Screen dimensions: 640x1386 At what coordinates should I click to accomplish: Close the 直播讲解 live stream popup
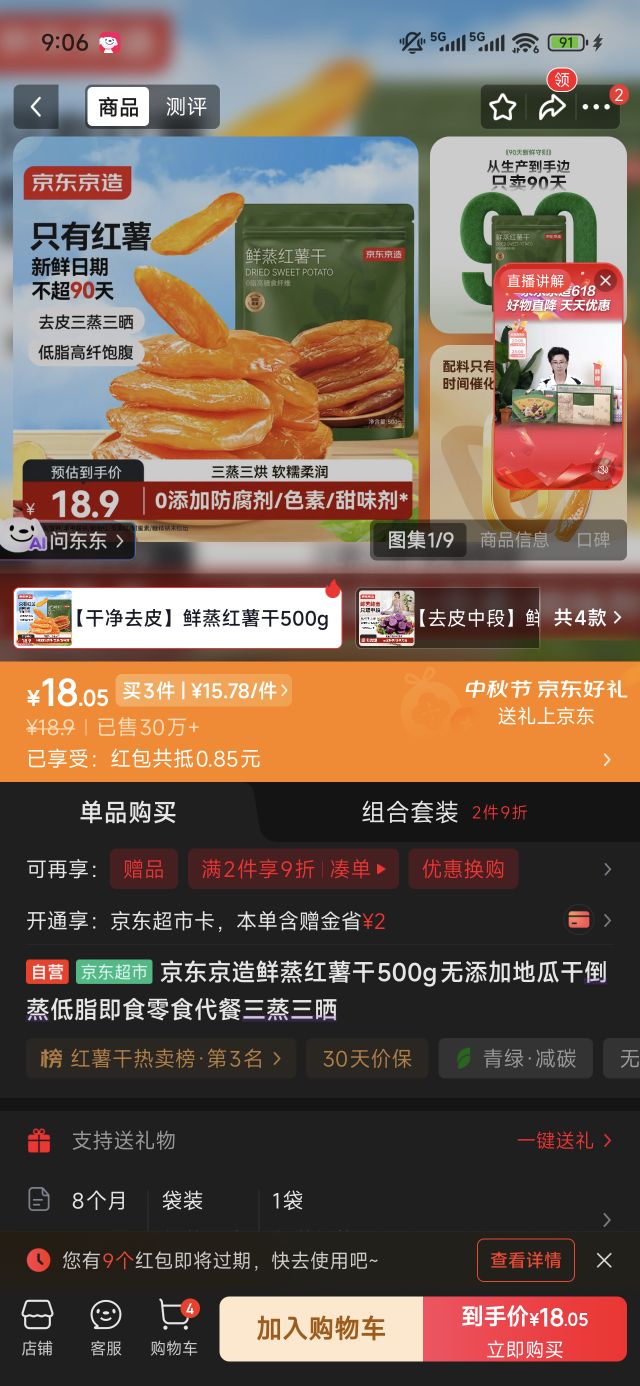pyautogui.click(x=605, y=280)
